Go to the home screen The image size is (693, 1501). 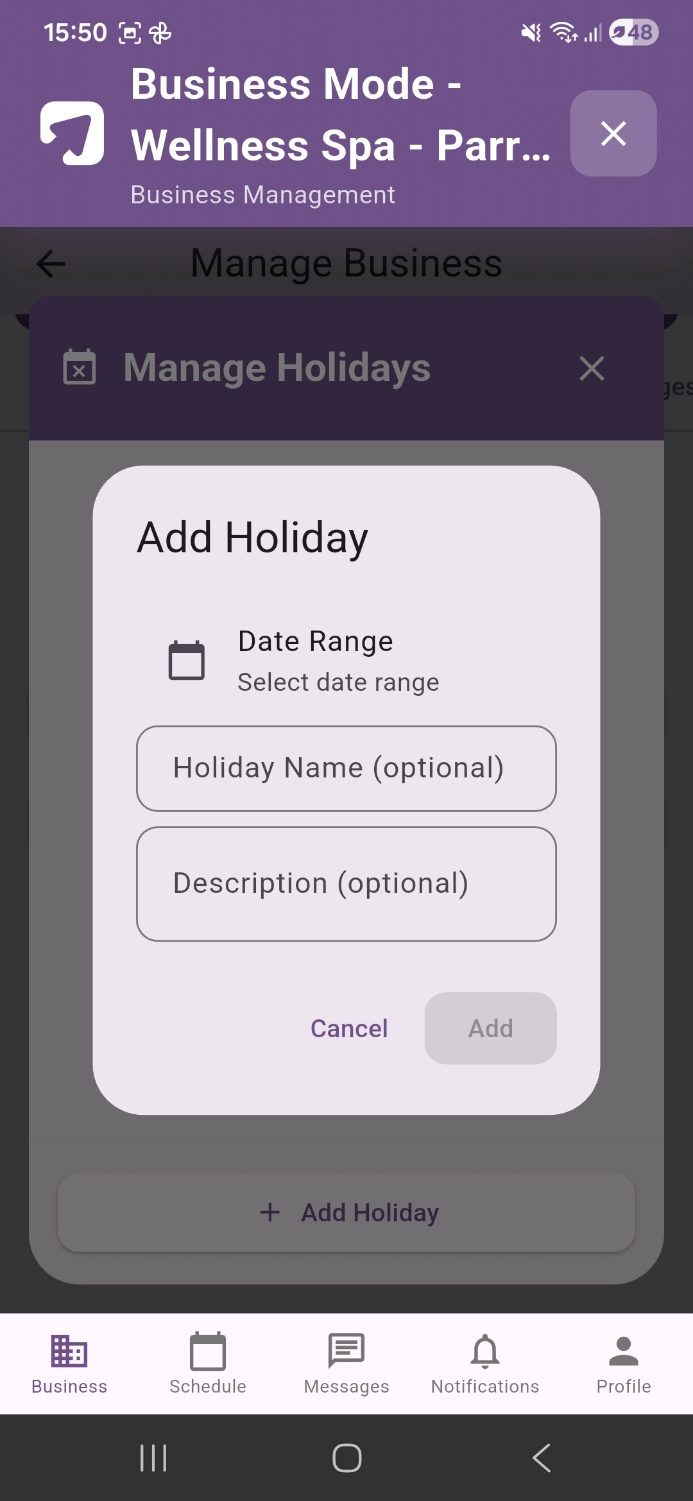346,1458
